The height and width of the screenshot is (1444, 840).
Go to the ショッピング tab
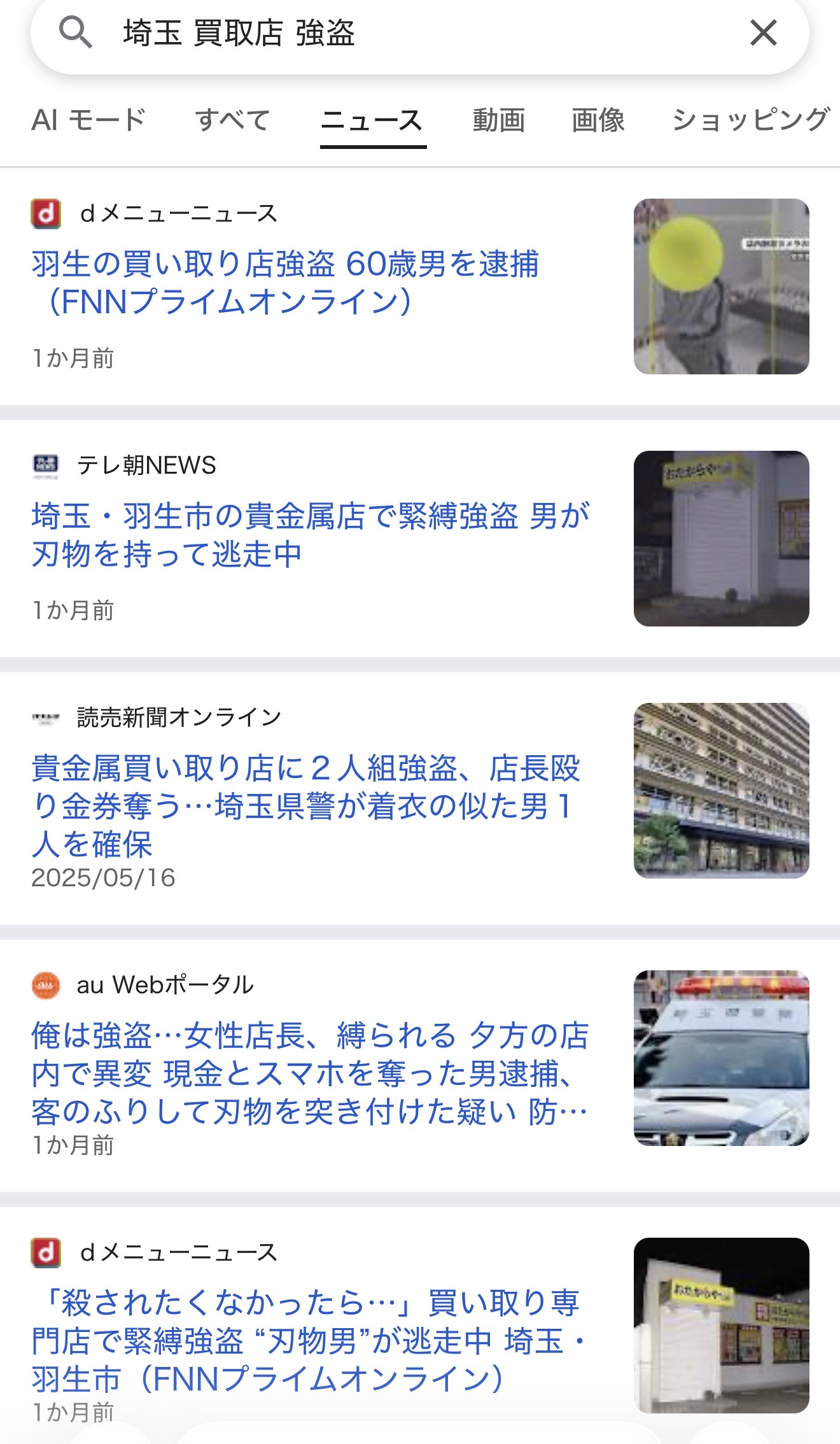coord(751,120)
